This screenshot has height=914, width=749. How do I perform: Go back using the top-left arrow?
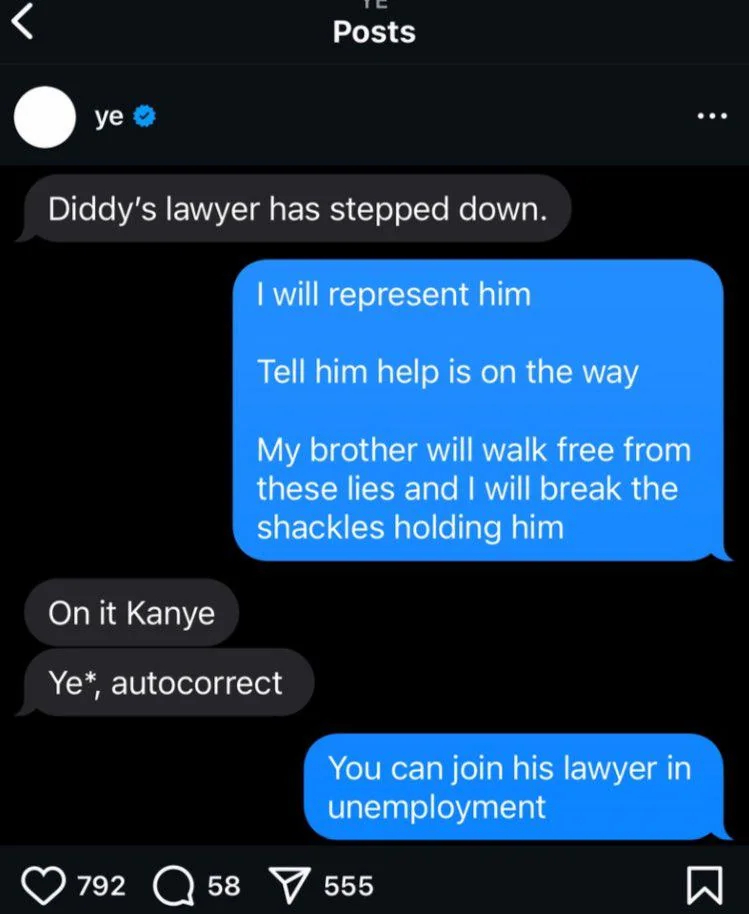[x=22, y=25]
